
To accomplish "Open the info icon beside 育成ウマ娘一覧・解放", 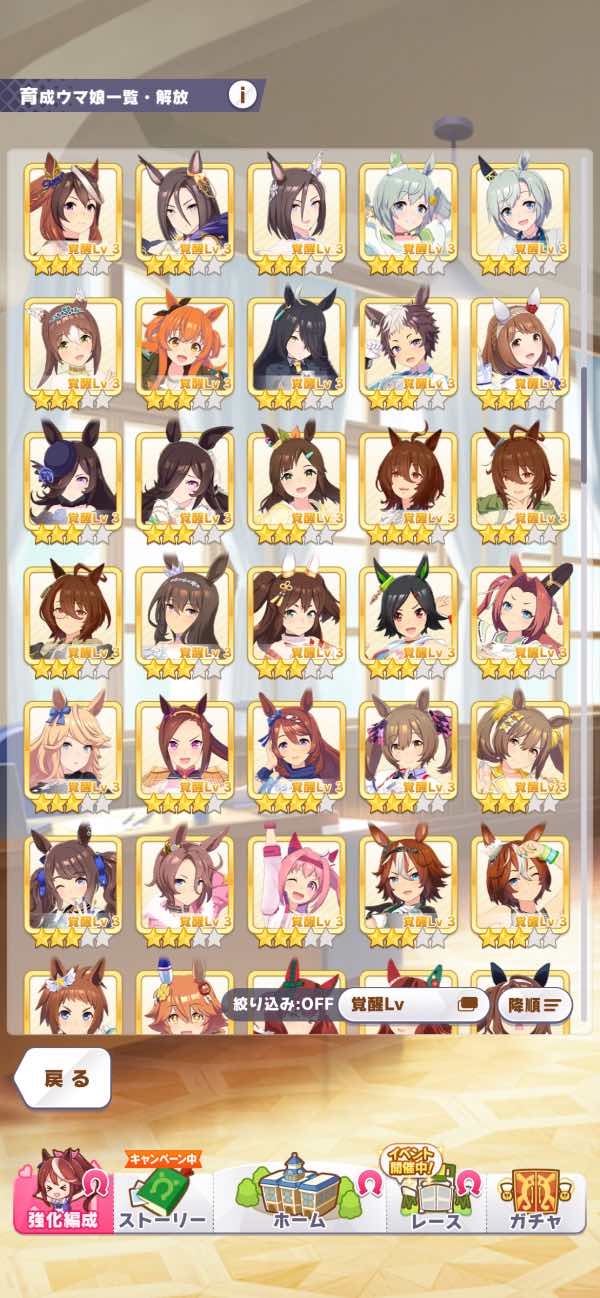I will point(242,96).
